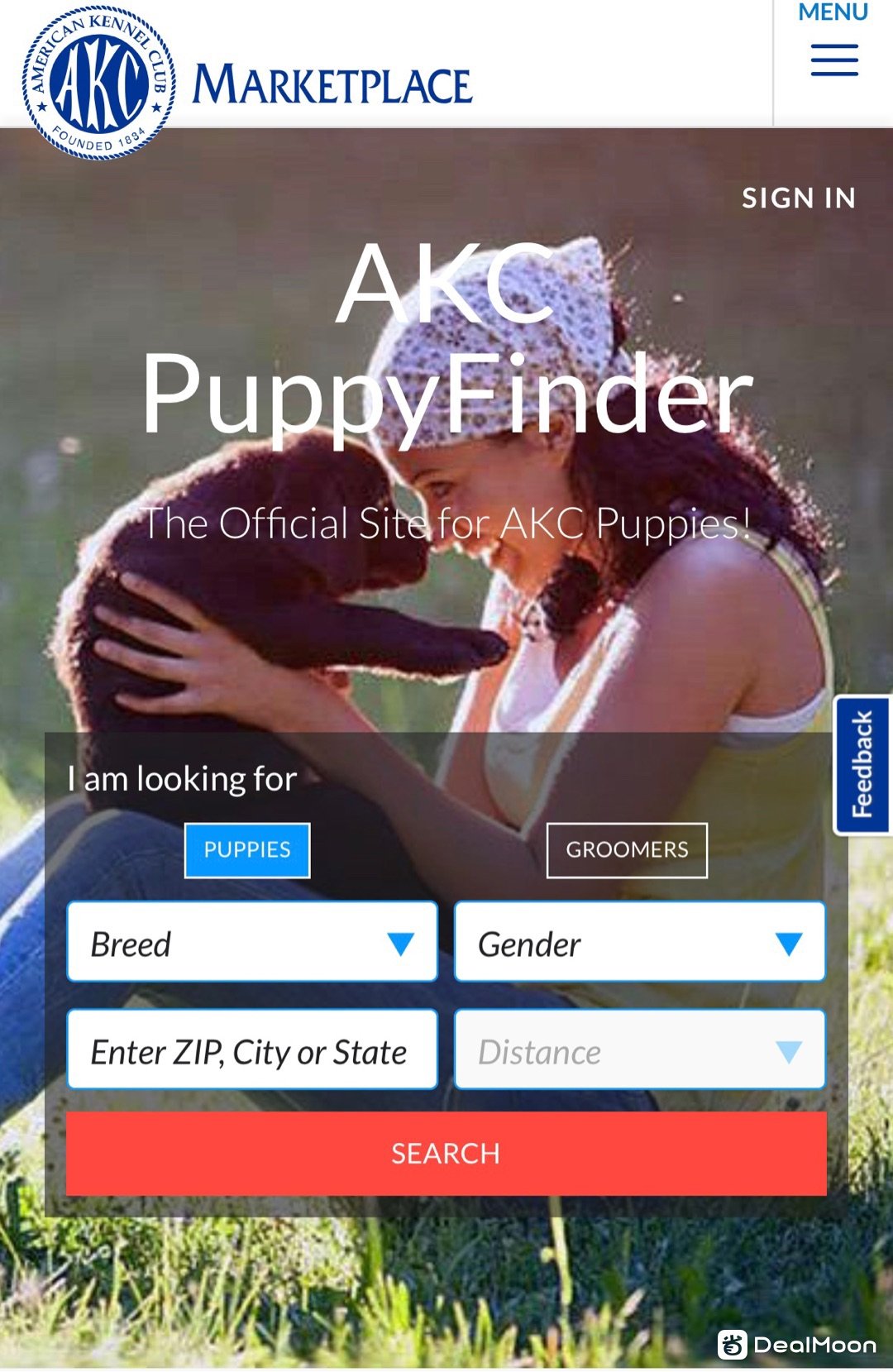The width and height of the screenshot is (893, 1372).
Task: Select the PUPPIES option
Action: [x=247, y=850]
